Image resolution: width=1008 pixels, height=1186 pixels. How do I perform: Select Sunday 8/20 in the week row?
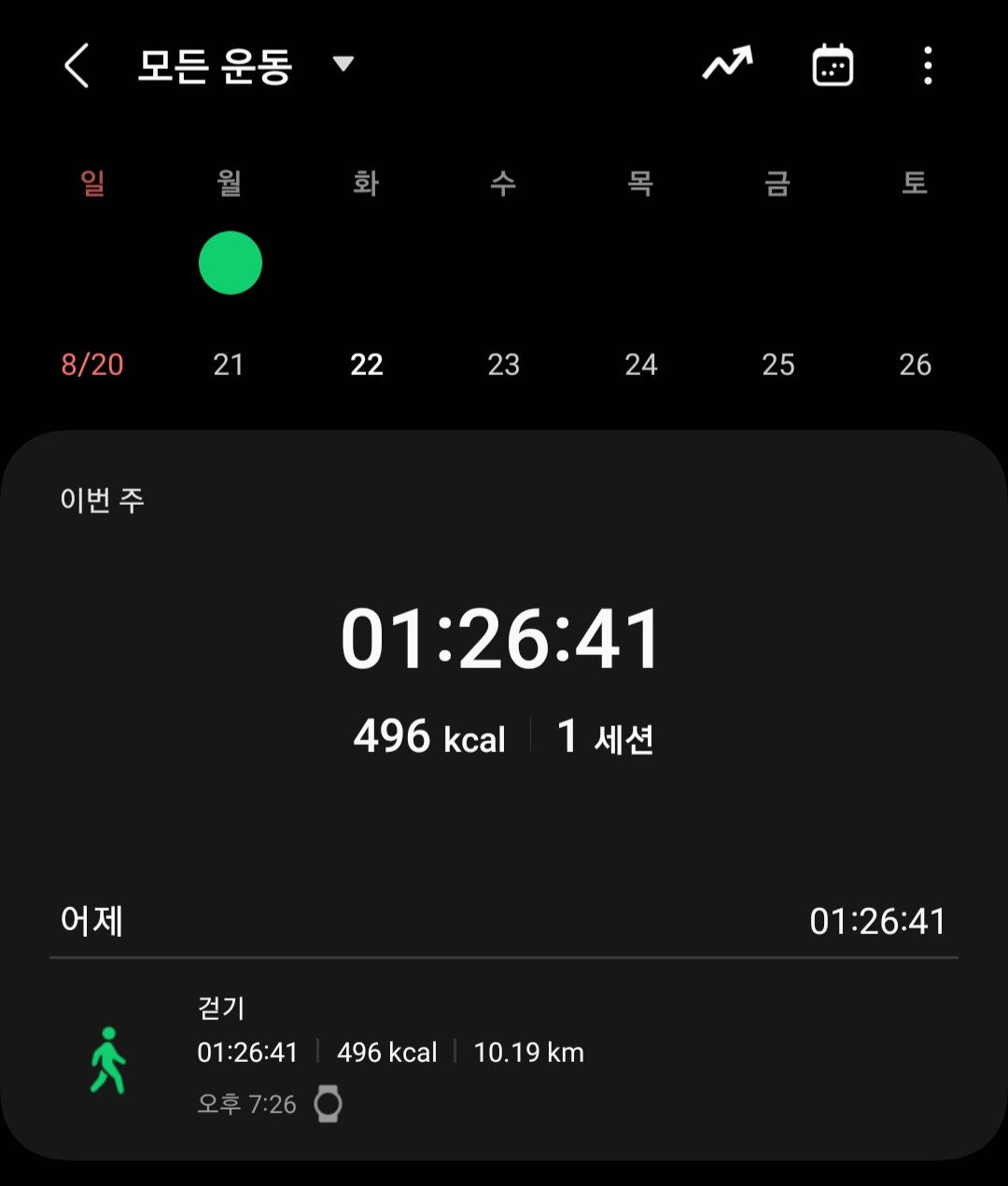point(92,364)
